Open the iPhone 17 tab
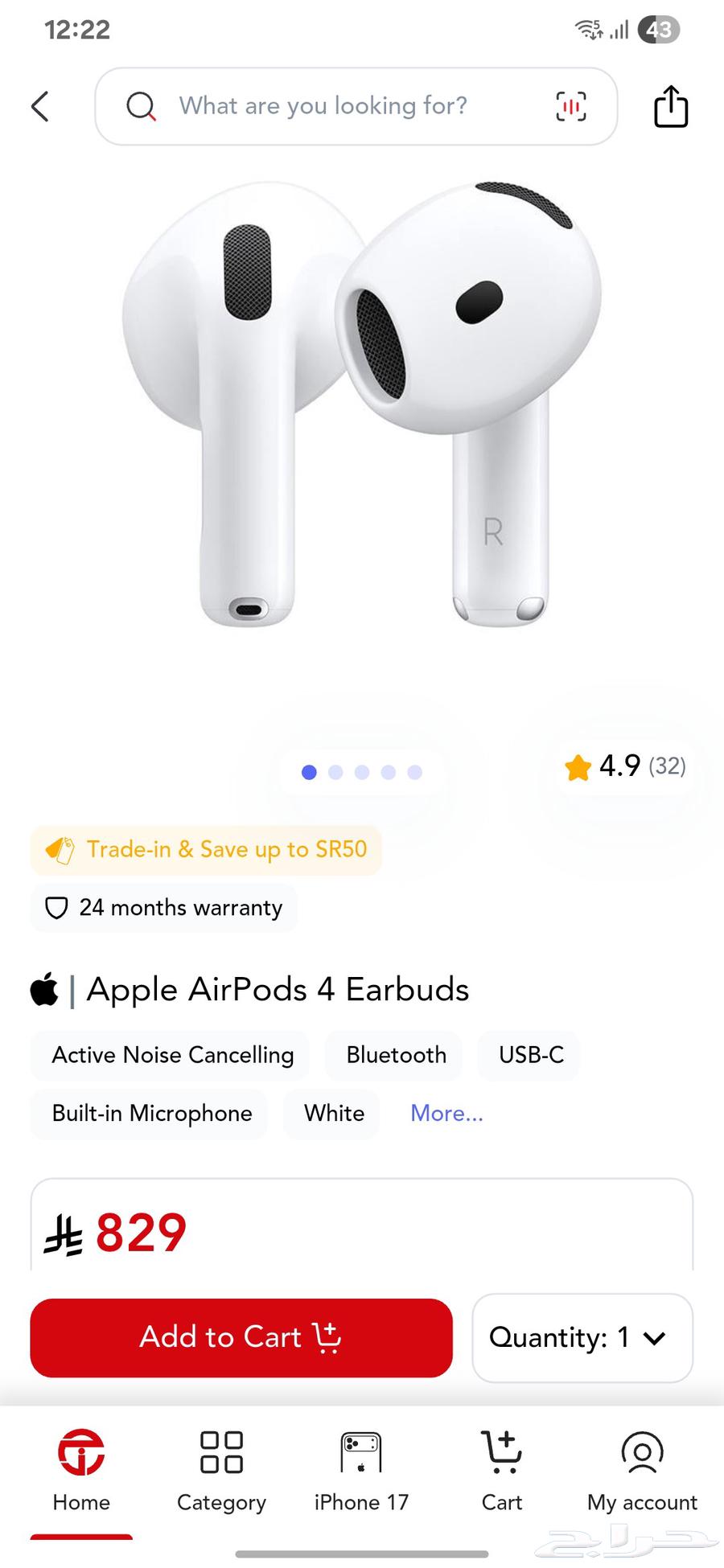This screenshot has width=724, height=1568. click(x=361, y=1470)
